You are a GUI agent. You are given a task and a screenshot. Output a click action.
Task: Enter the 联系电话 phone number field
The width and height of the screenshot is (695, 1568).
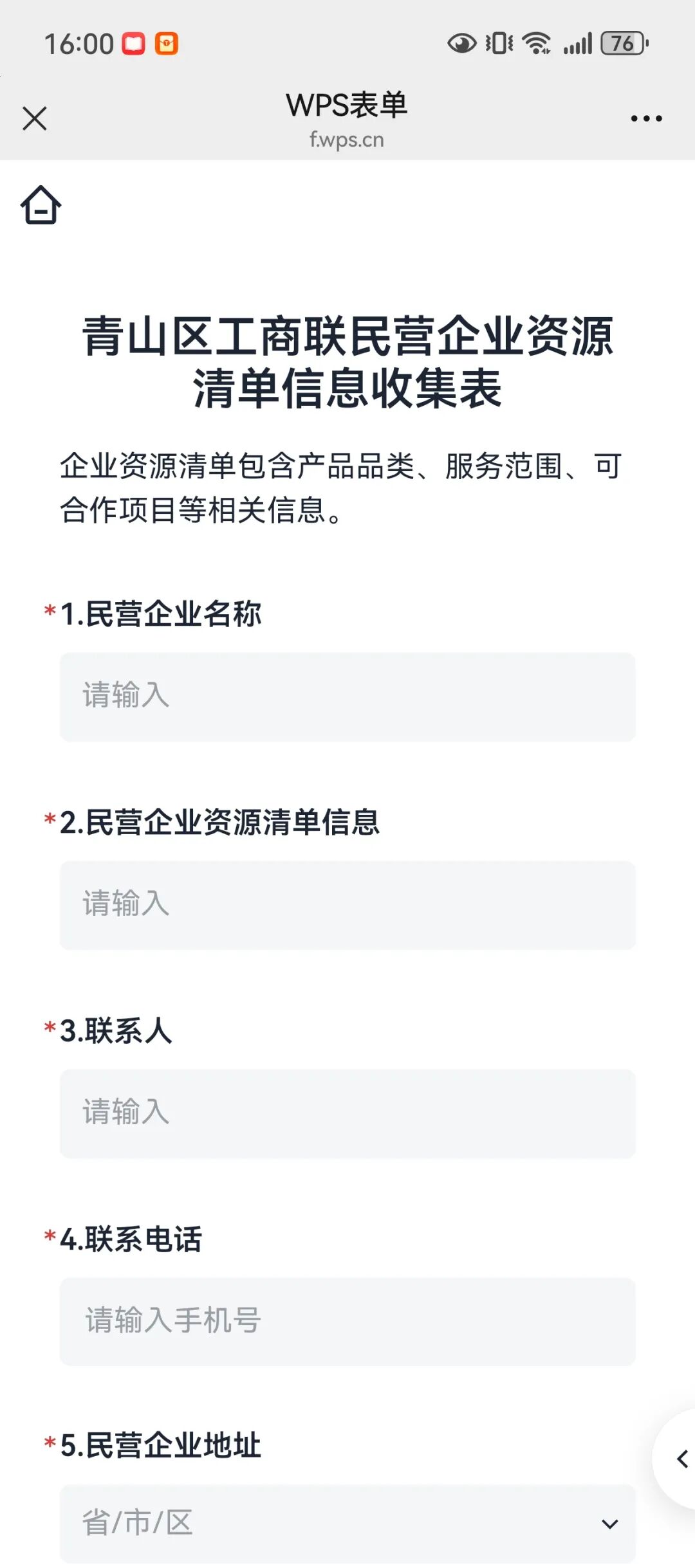click(347, 1321)
